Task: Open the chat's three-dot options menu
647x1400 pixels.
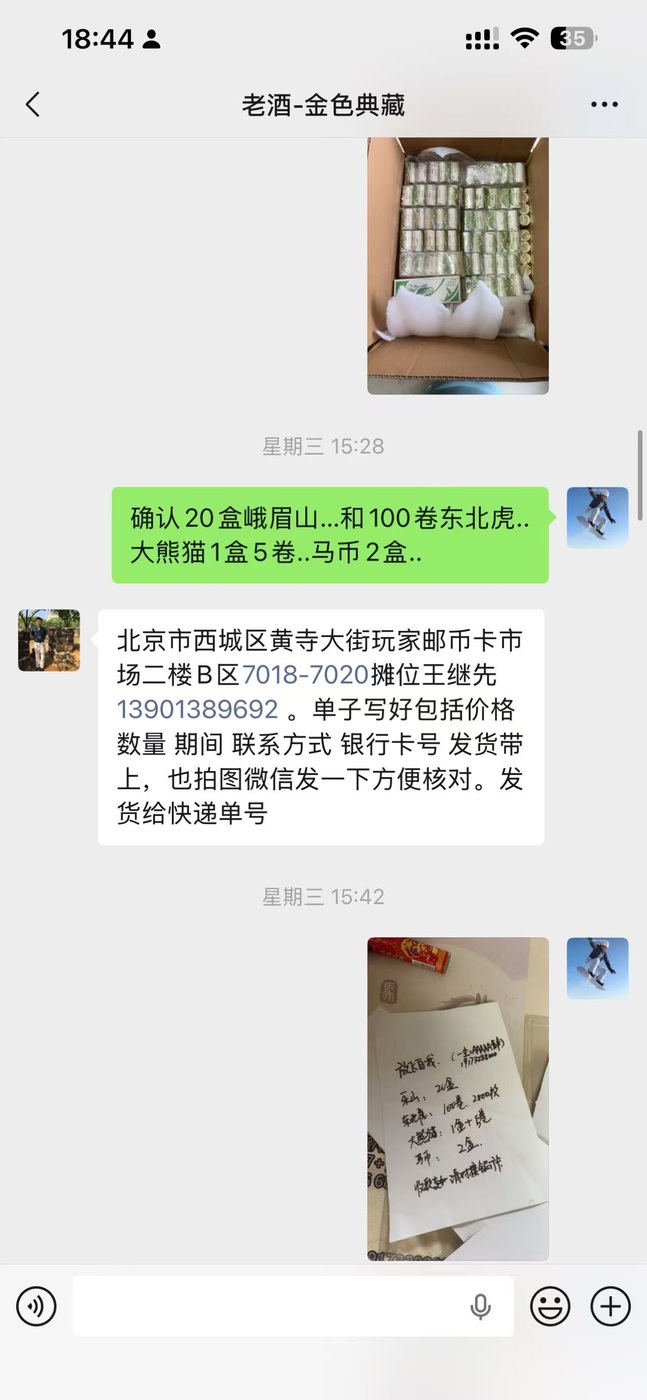Action: click(604, 104)
